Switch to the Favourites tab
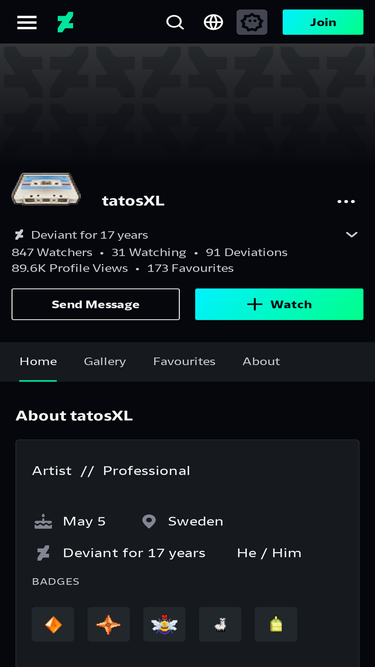The width and height of the screenshot is (375, 667). pyautogui.click(x=184, y=361)
